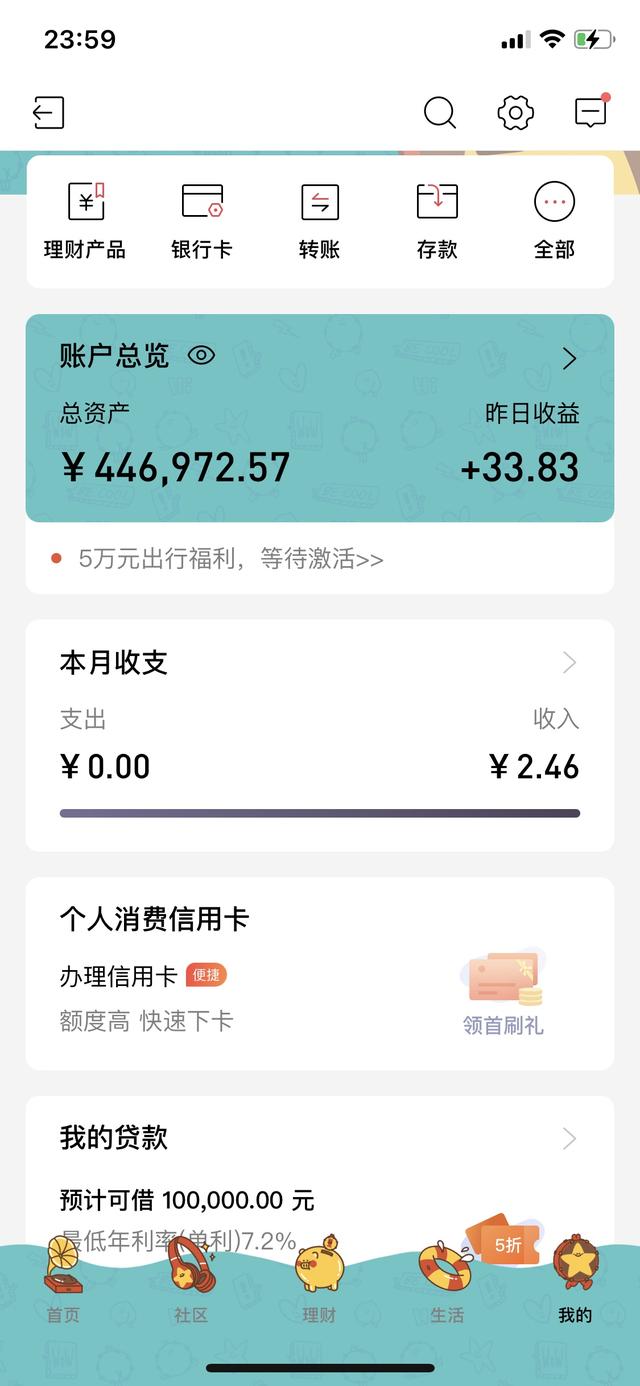
Task: Open 银行卡 shortcut
Action: (x=202, y=221)
